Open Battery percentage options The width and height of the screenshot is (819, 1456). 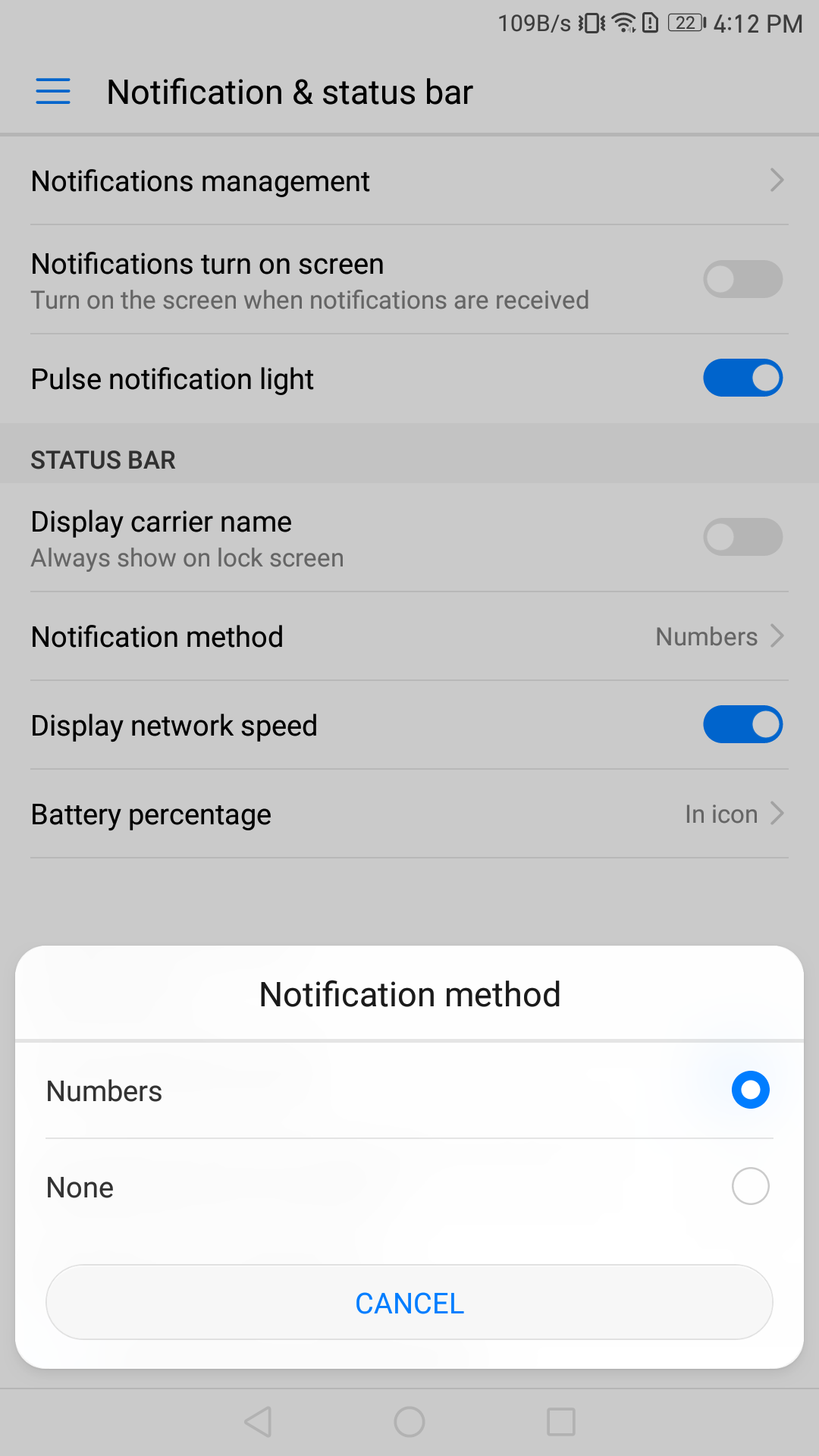tap(409, 814)
